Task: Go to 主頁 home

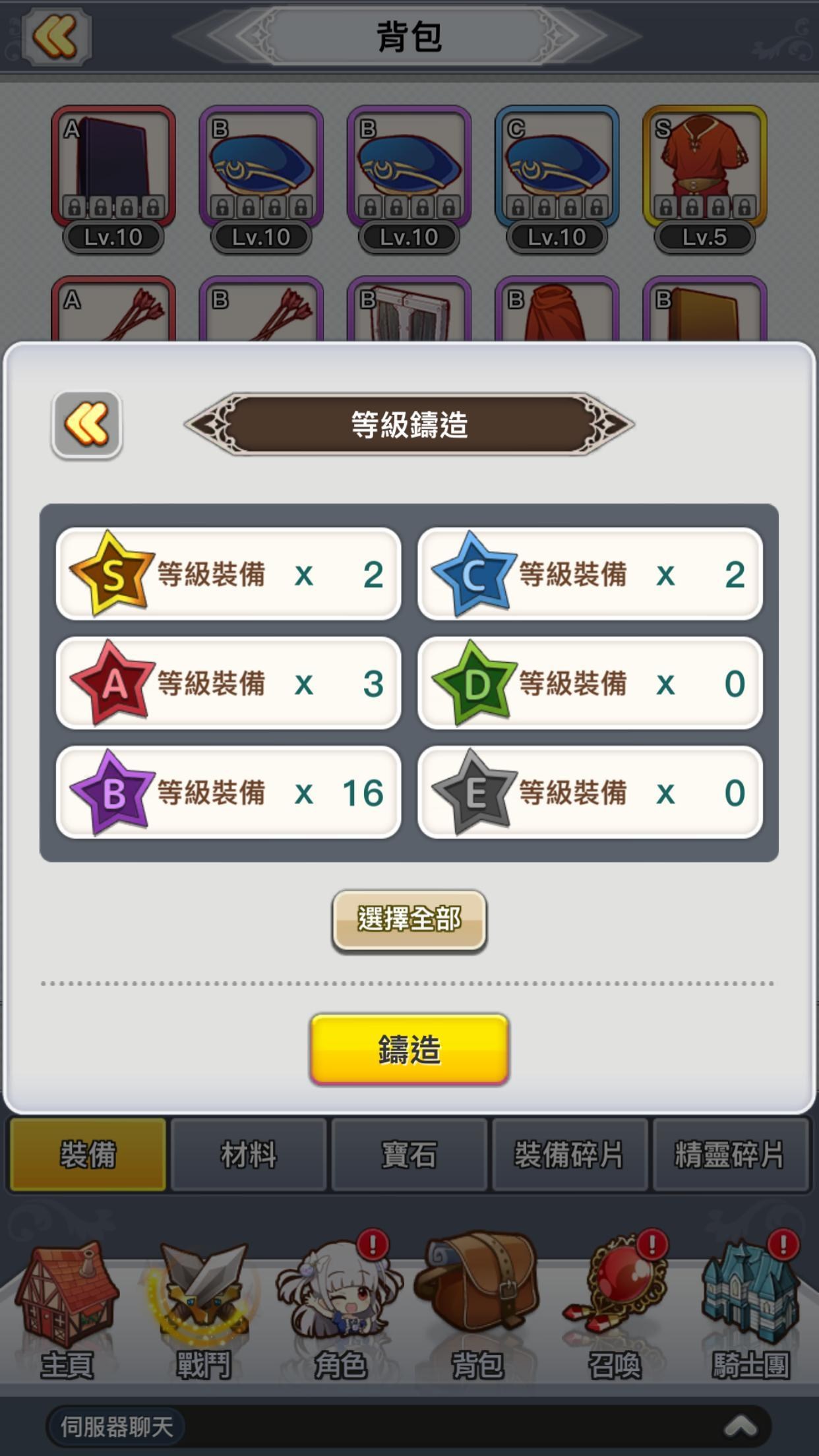Action: click(67, 1312)
